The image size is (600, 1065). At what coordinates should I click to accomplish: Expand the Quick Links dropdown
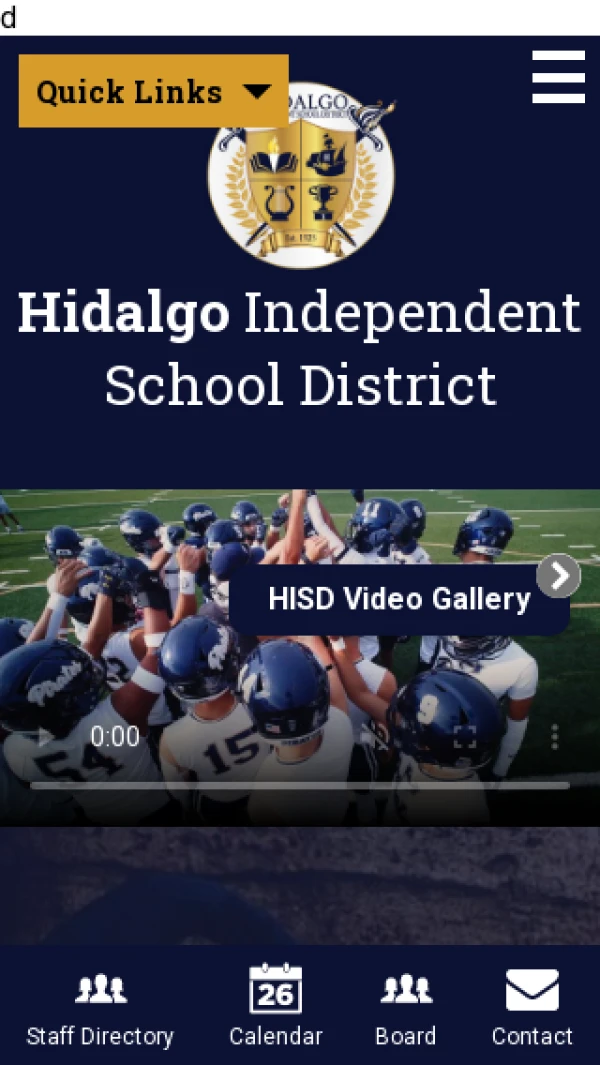point(153,91)
